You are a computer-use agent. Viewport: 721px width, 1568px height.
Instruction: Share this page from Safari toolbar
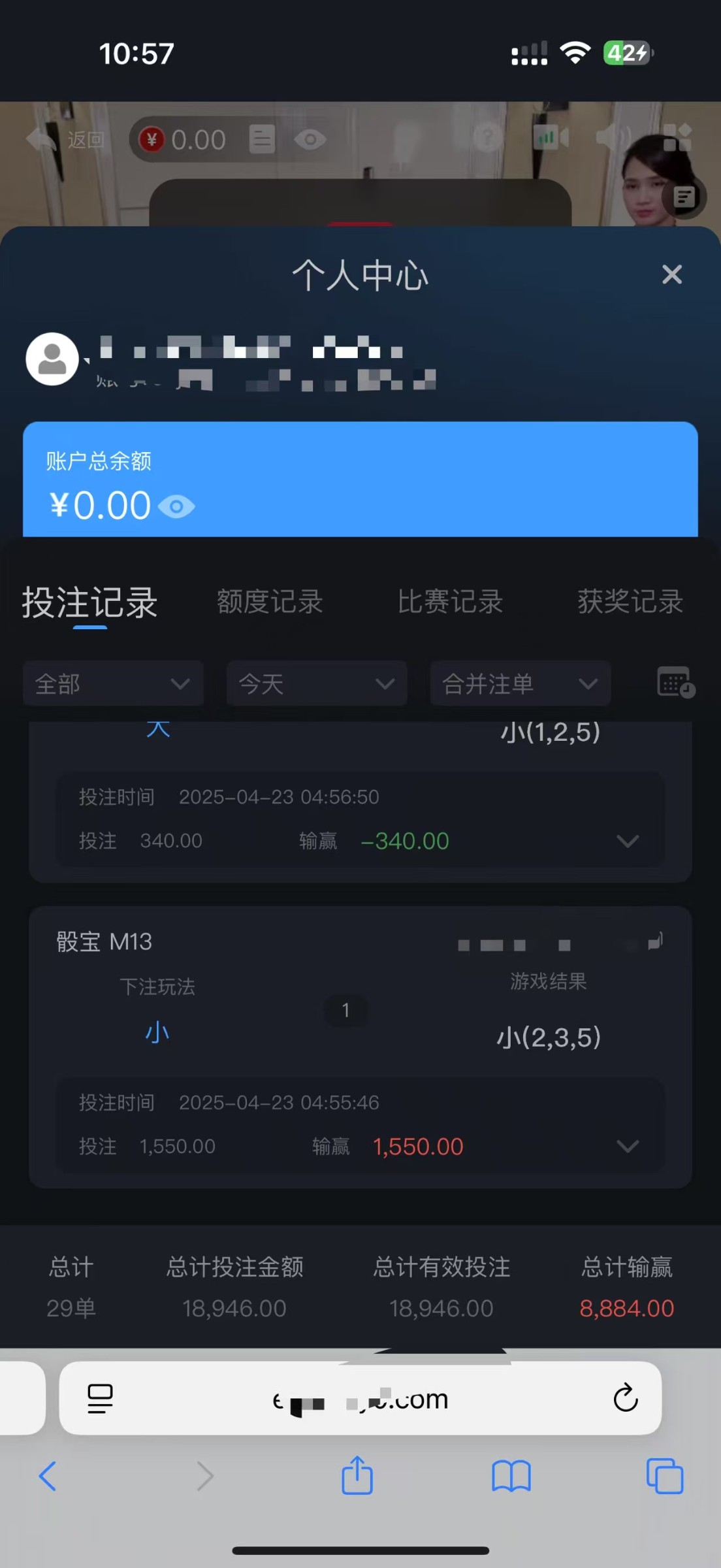[x=357, y=1476]
